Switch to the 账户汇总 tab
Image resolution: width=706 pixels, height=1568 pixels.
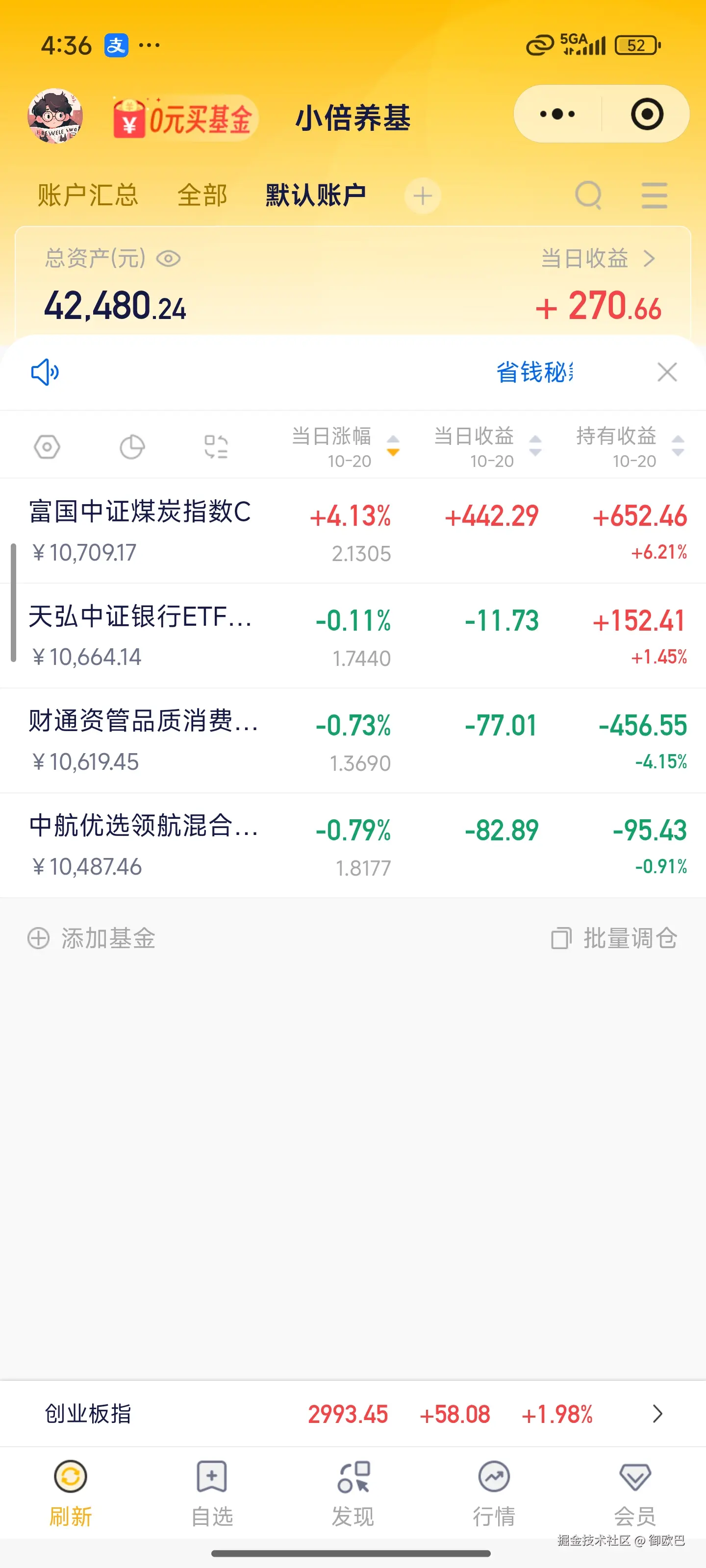[88, 196]
